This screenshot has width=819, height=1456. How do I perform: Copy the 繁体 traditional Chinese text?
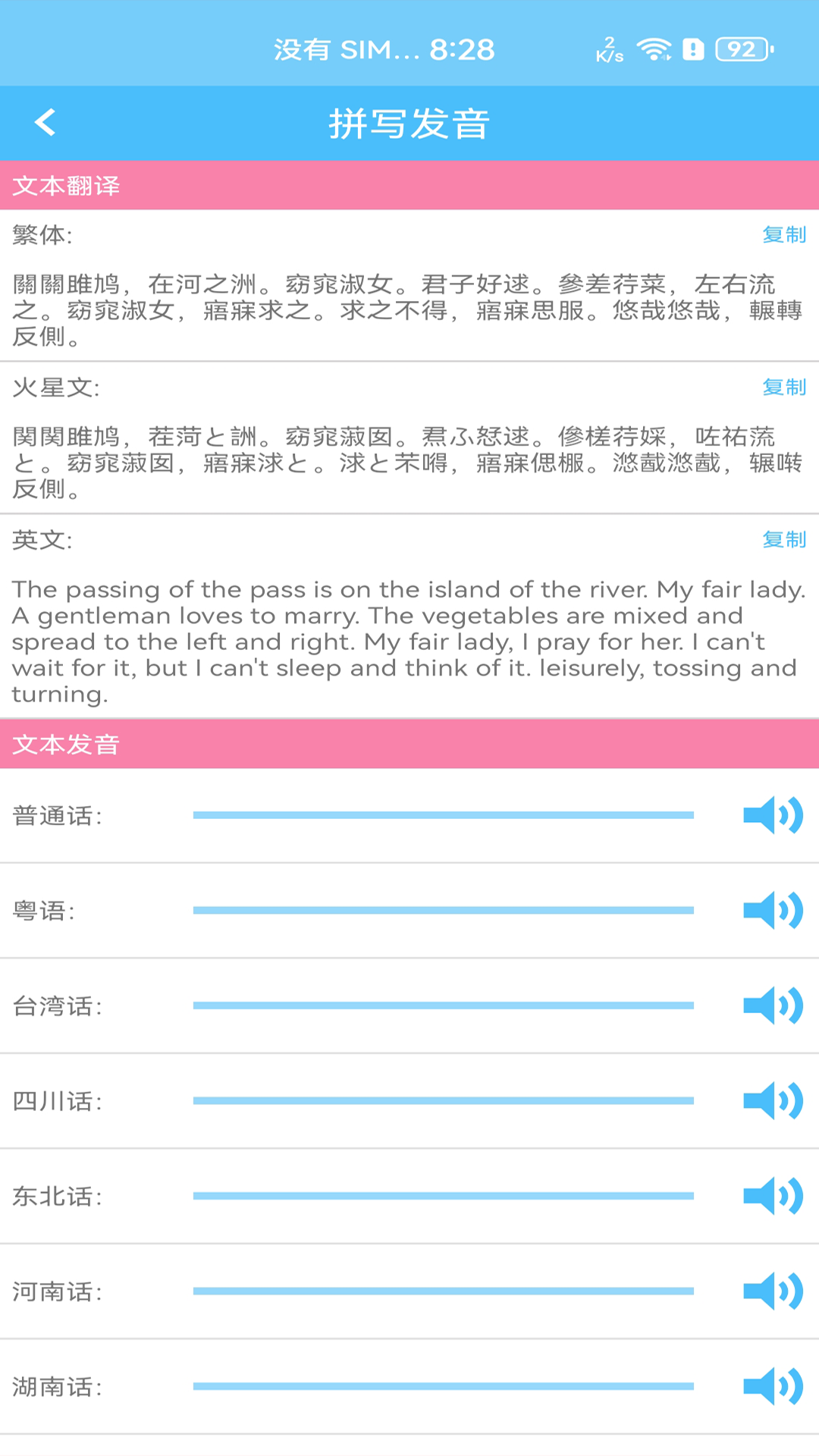784,234
